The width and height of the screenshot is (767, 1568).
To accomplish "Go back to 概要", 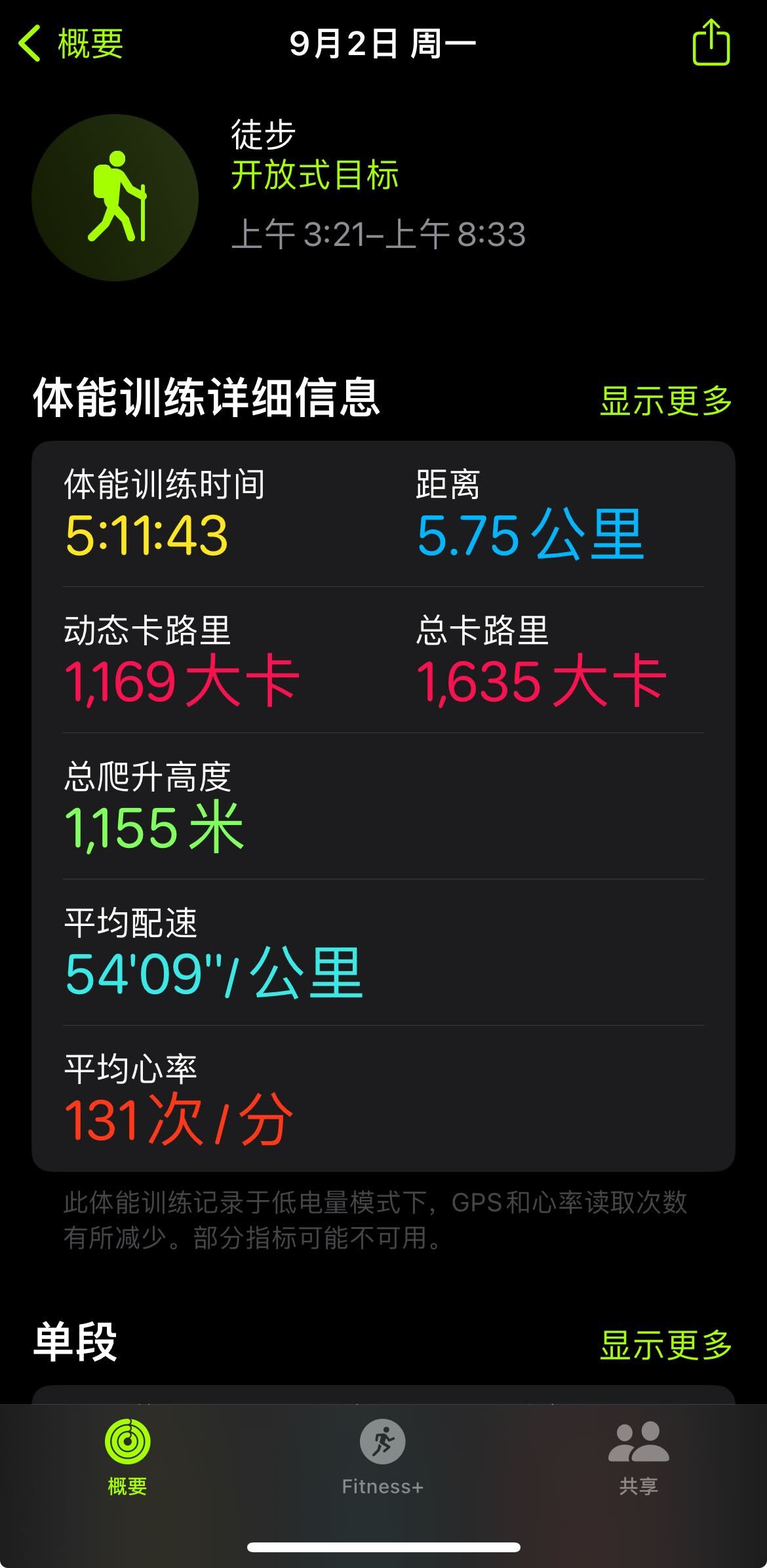I will [x=71, y=44].
